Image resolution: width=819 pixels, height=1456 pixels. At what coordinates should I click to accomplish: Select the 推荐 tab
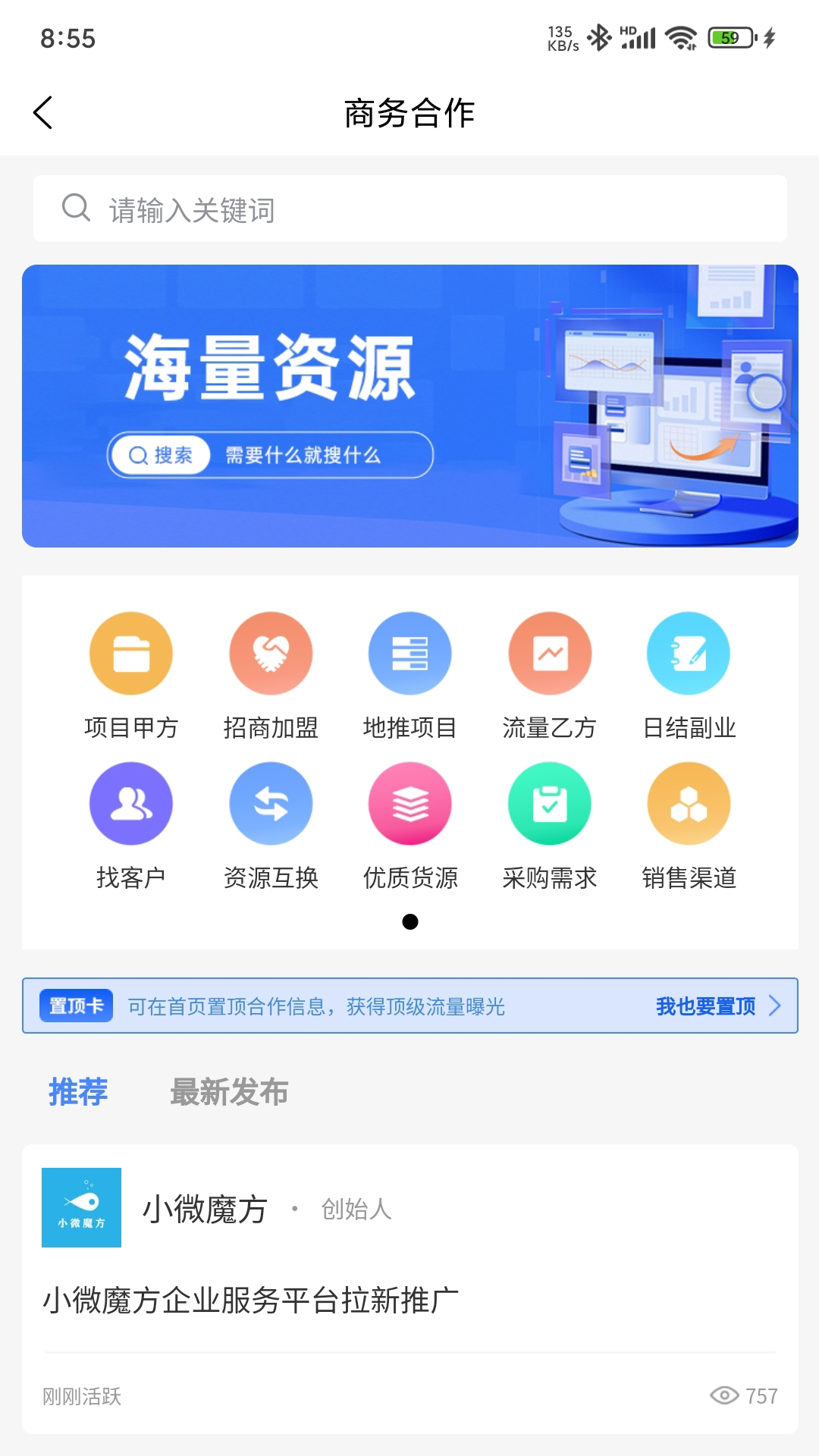point(77,1092)
